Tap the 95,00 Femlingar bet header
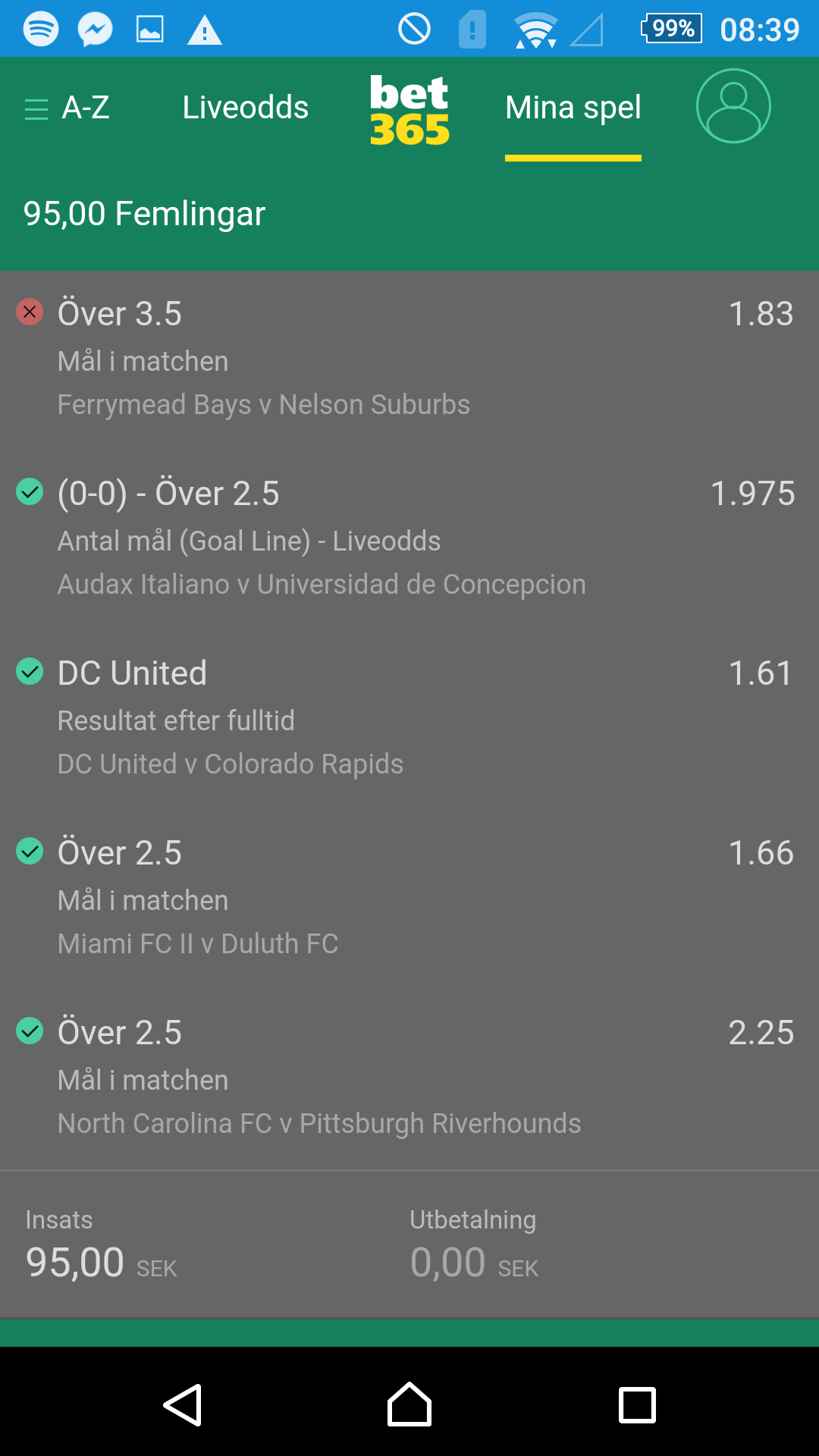 click(144, 214)
